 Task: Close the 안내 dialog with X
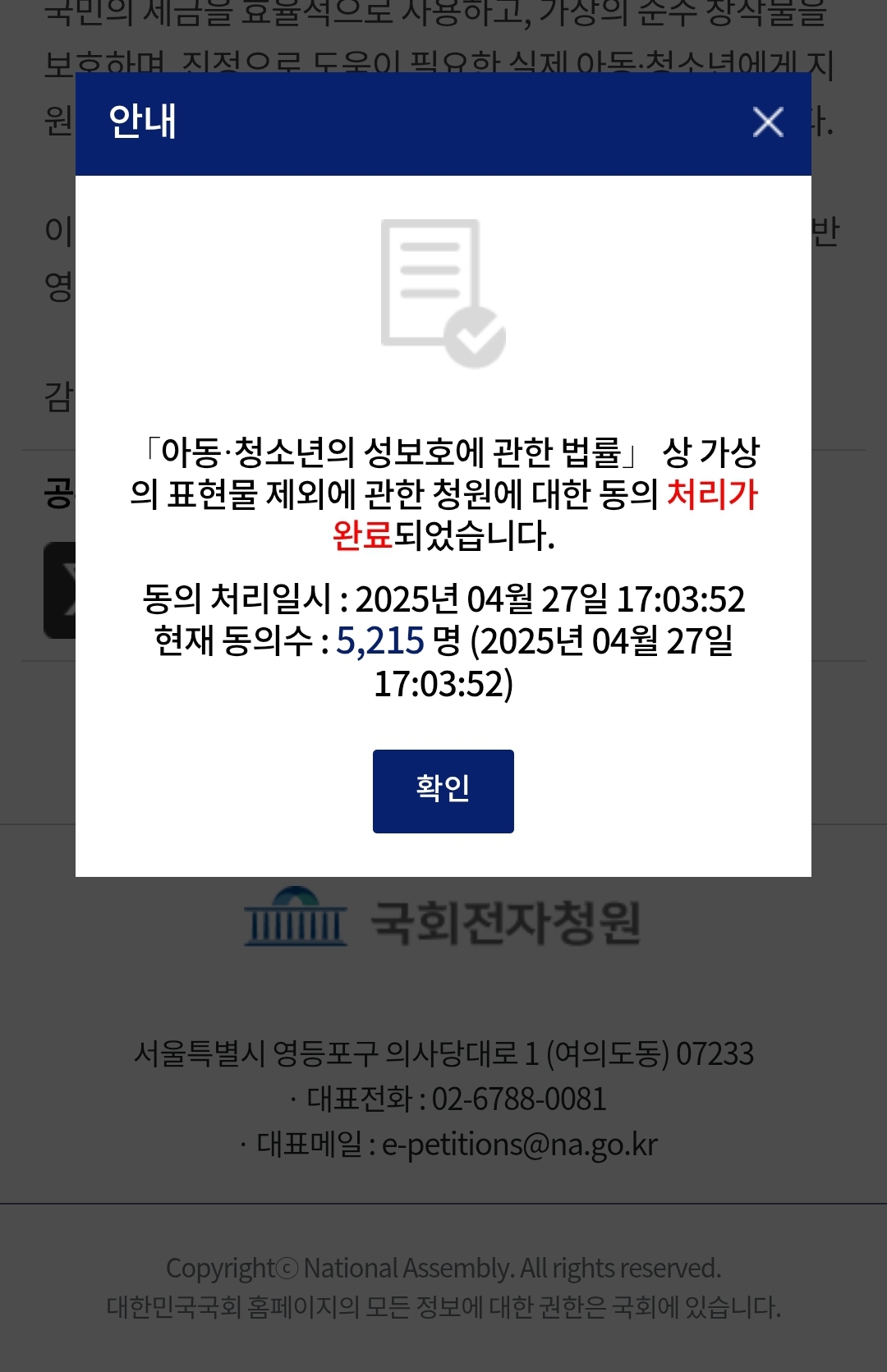click(768, 122)
